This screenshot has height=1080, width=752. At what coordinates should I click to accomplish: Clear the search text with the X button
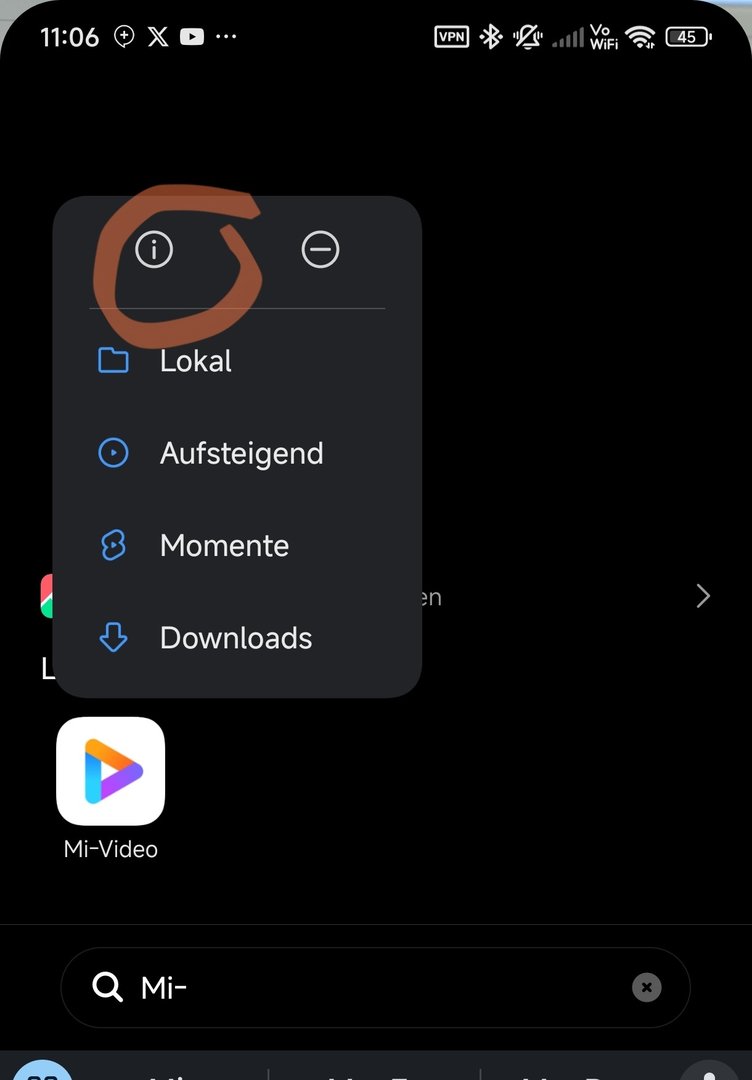click(x=647, y=988)
